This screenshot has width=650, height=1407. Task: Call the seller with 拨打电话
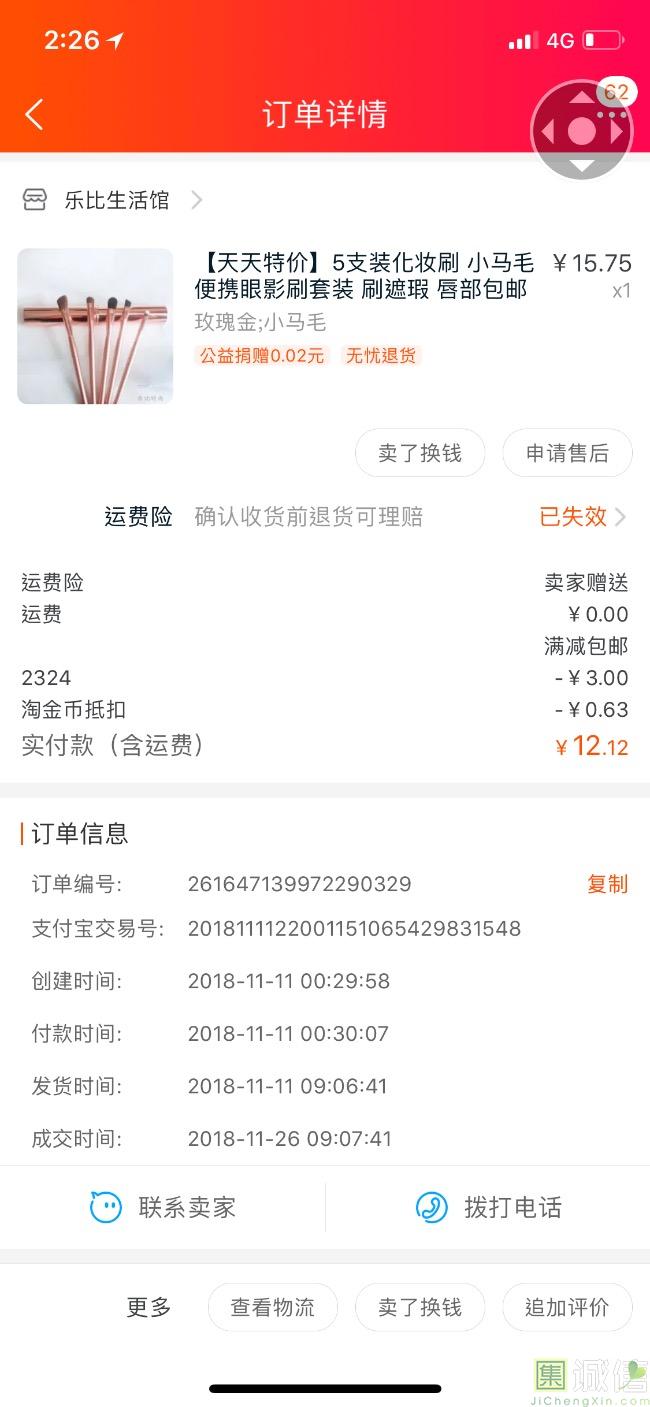click(488, 1207)
